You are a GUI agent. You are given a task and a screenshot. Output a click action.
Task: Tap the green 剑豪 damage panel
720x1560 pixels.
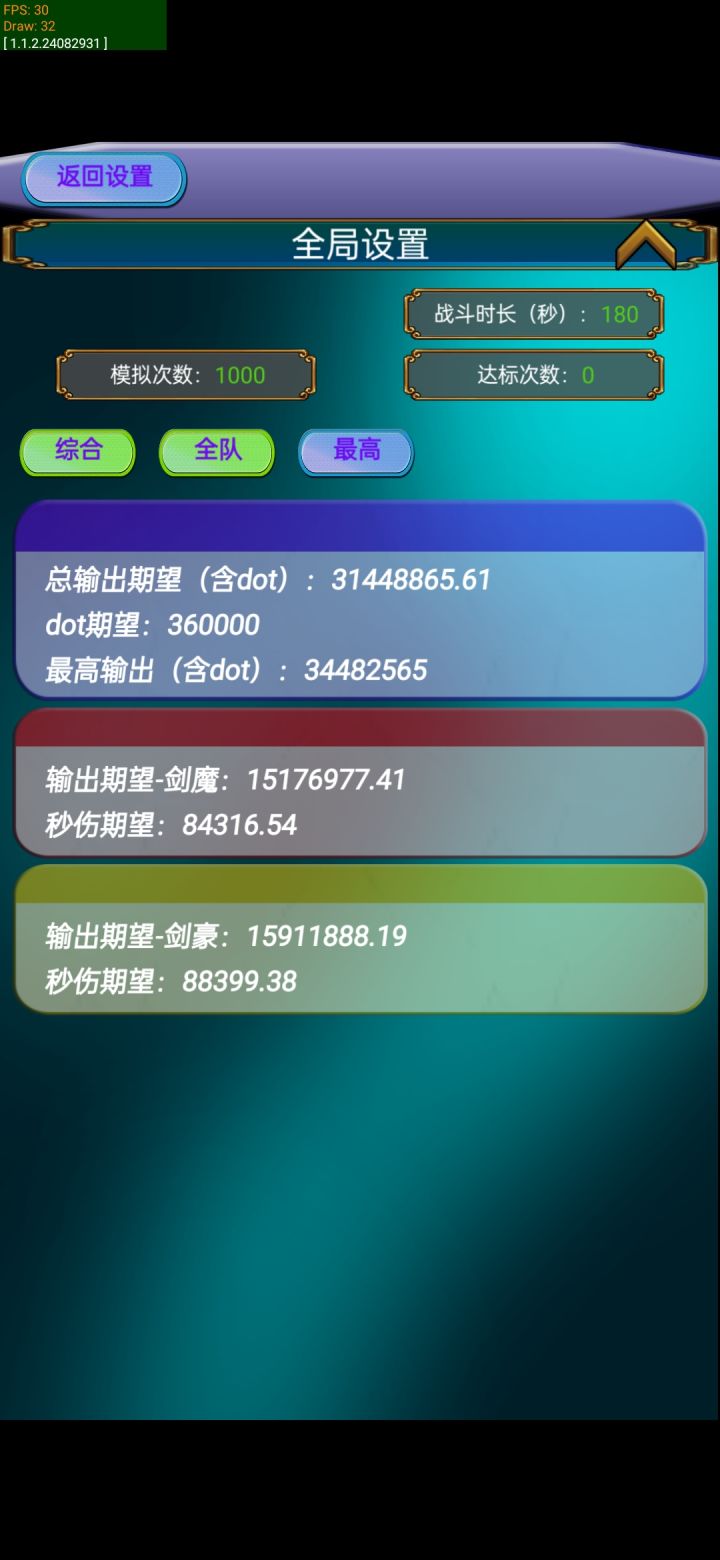360,940
